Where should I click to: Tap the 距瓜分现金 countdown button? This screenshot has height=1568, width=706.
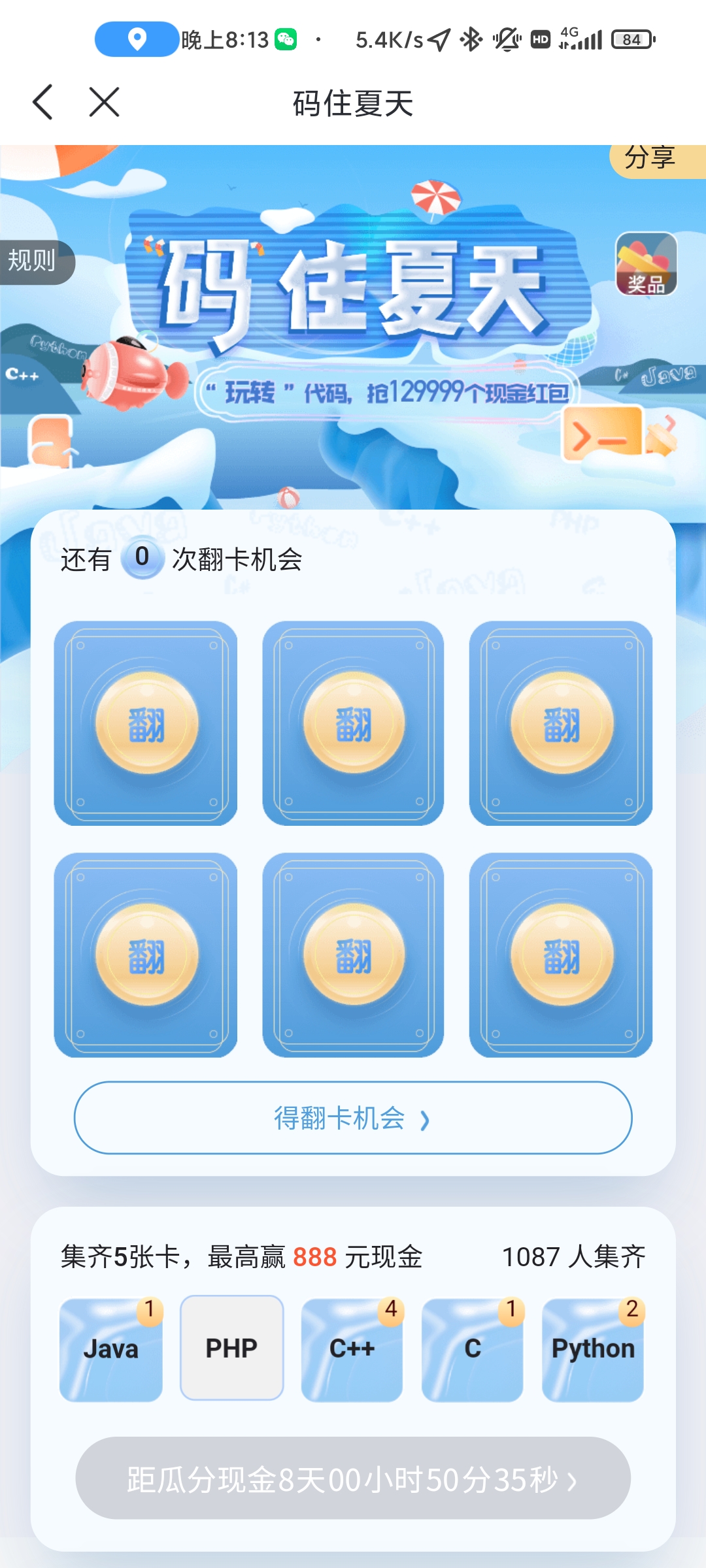pos(353,1478)
